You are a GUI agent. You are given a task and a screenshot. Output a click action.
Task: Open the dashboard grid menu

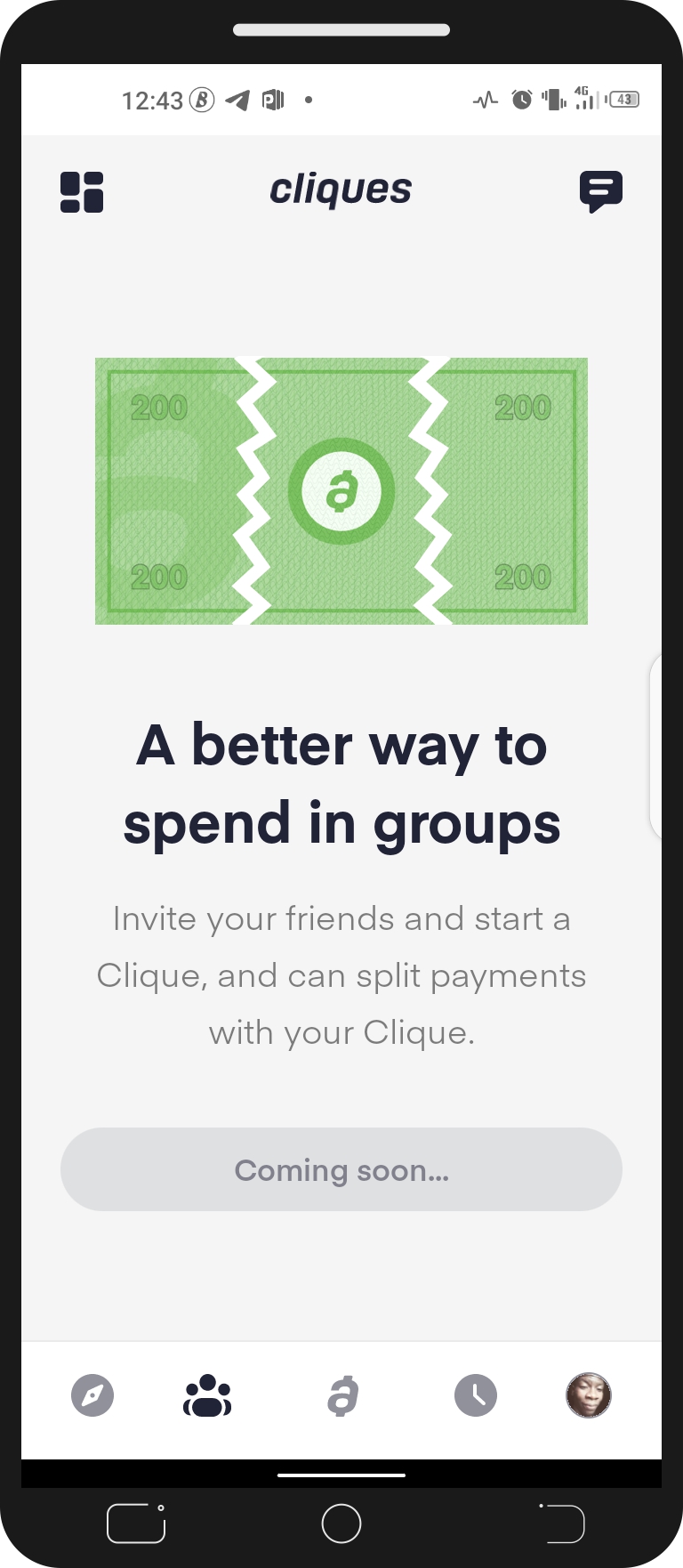[82, 192]
